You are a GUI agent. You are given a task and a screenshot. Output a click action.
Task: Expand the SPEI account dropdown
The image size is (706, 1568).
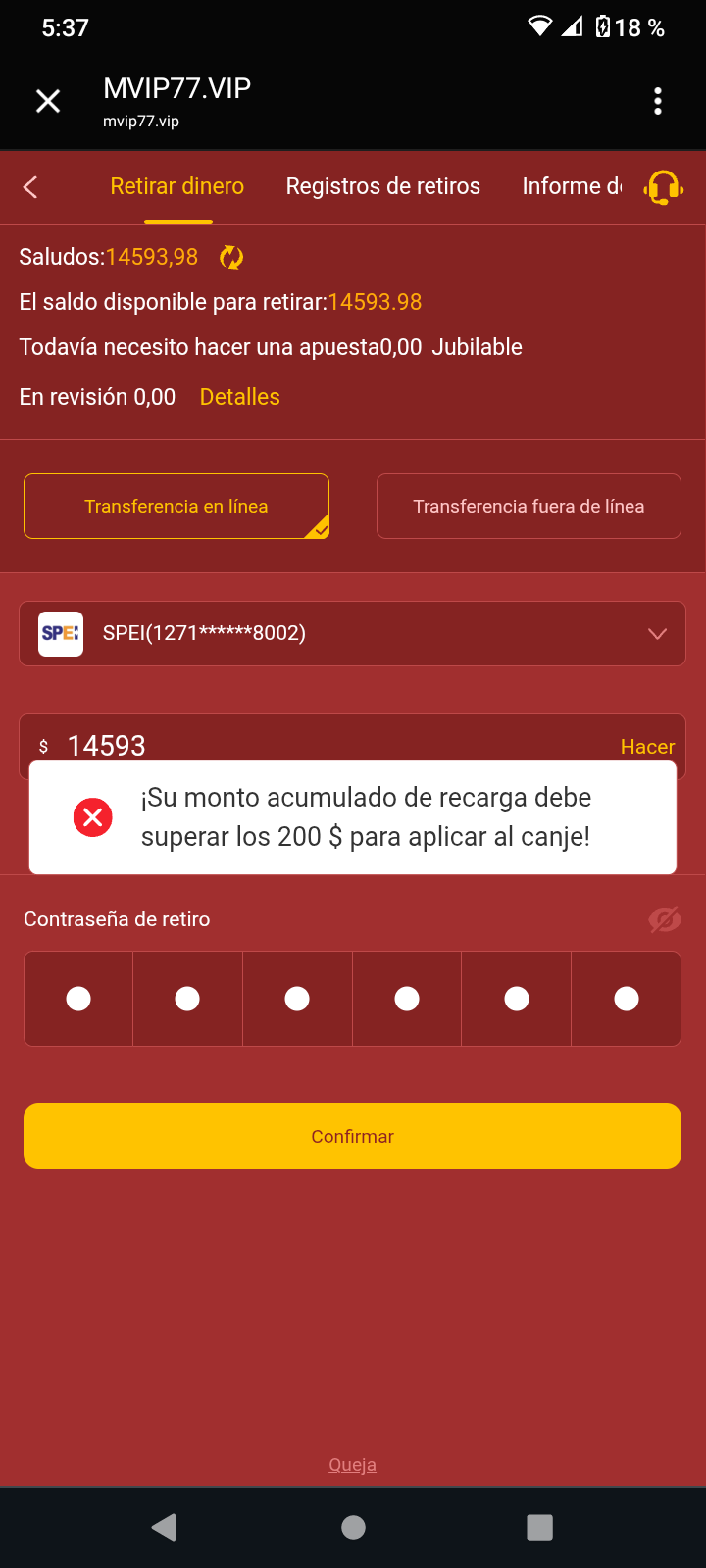(657, 634)
